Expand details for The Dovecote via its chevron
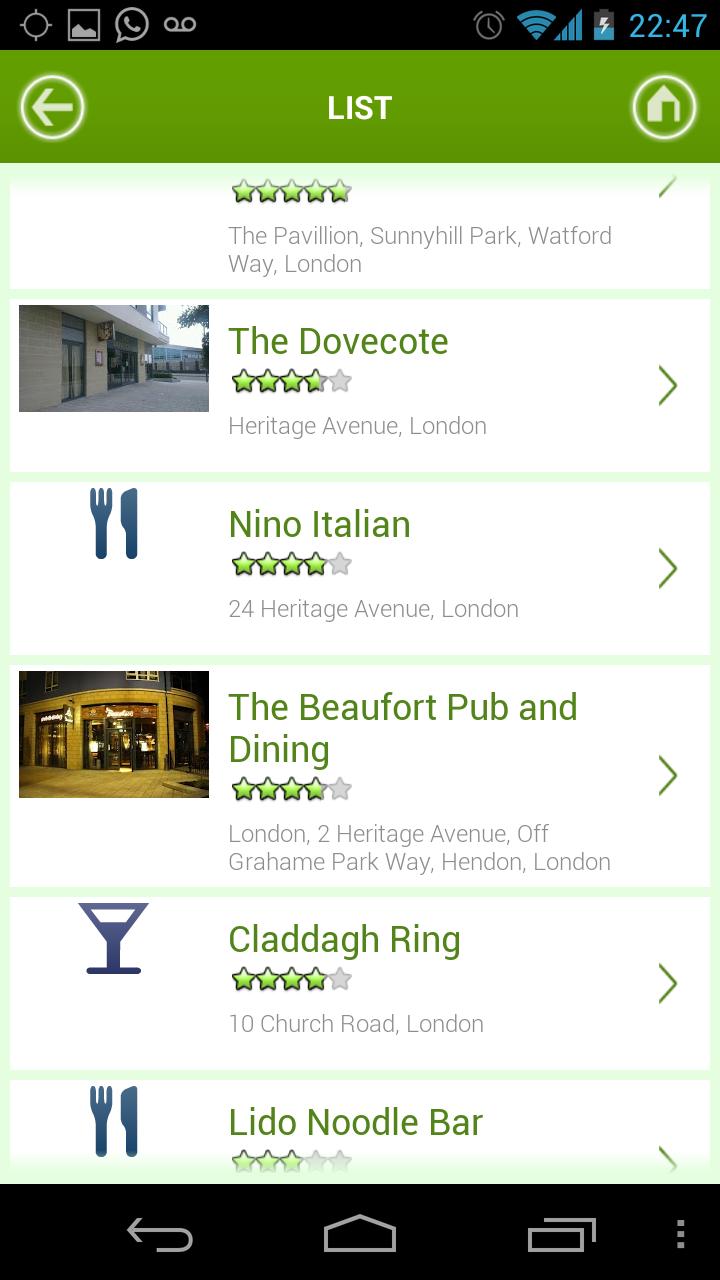Image resolution: width=720 pixels, height=1280 pixels. [x=667, y=385]
